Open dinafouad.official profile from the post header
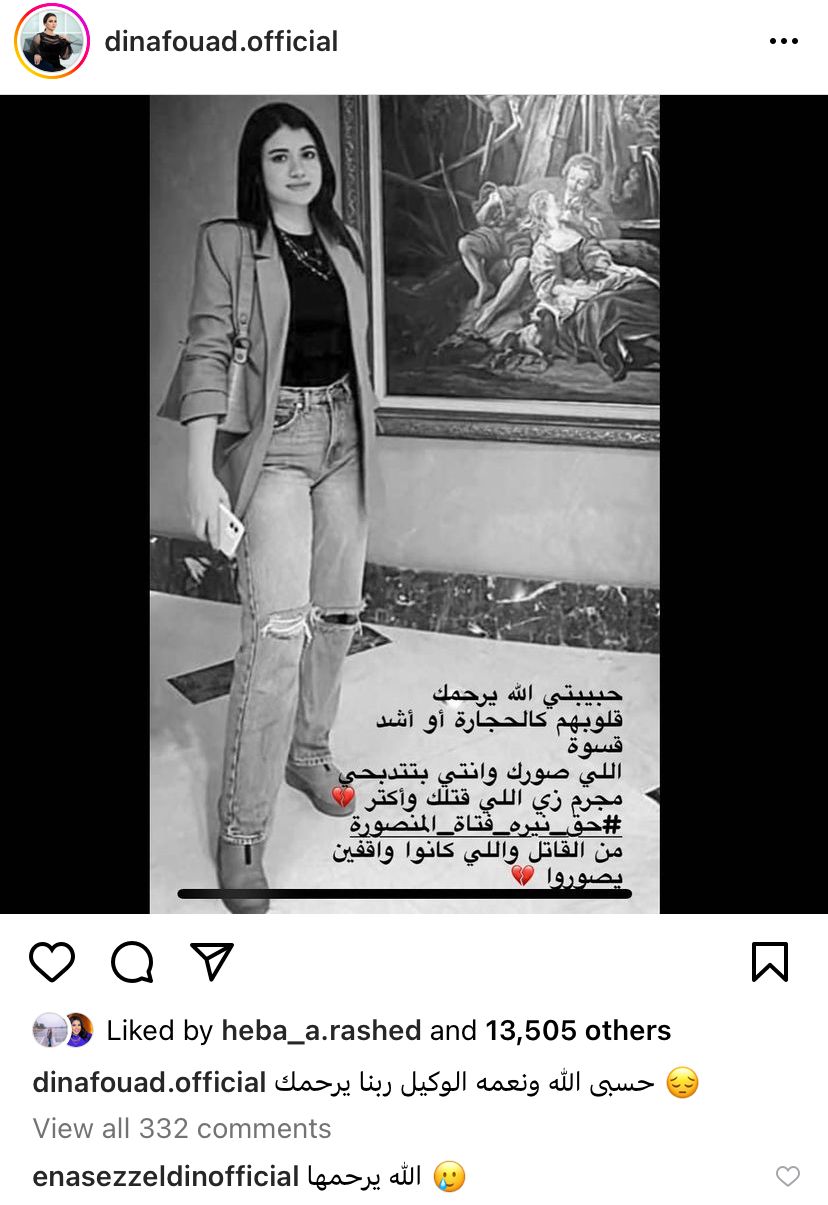Viewport: 828px width, 1205px height. click(x=221, y=42)
